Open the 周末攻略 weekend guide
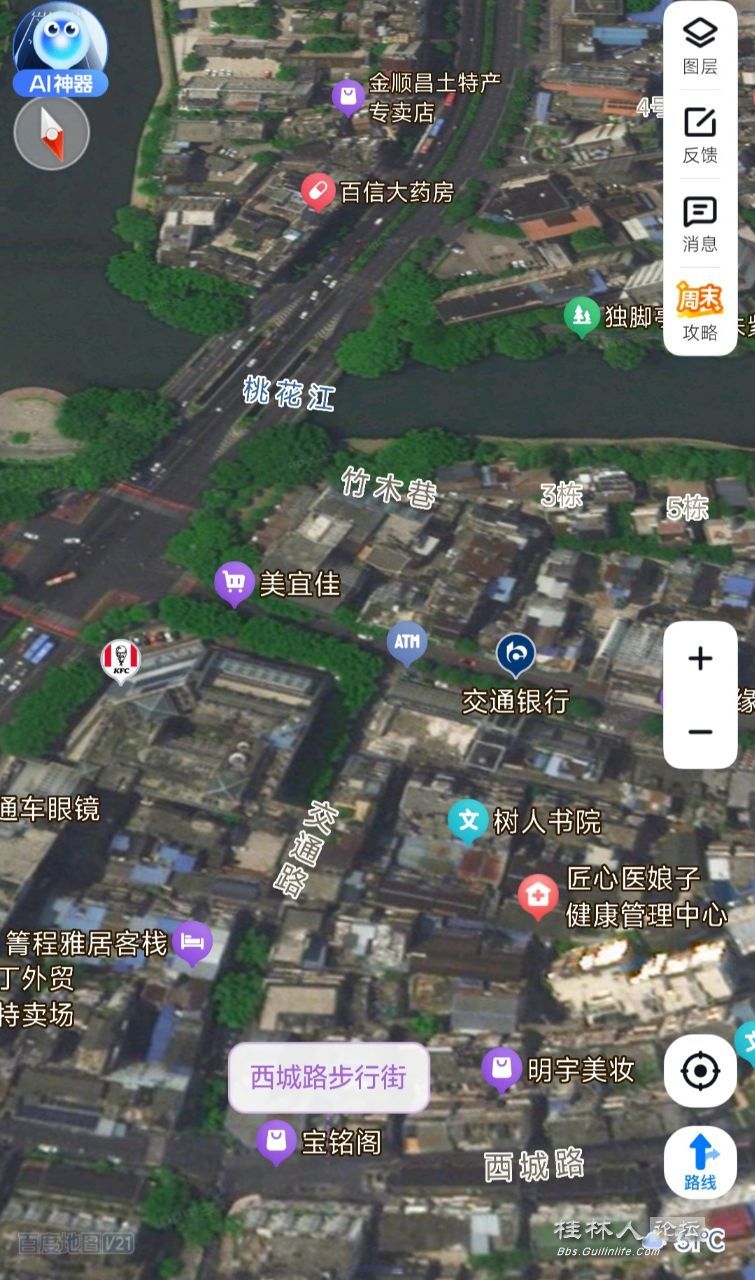The width and height of the screenshot is (755, 1280). (x=700, y=311)
